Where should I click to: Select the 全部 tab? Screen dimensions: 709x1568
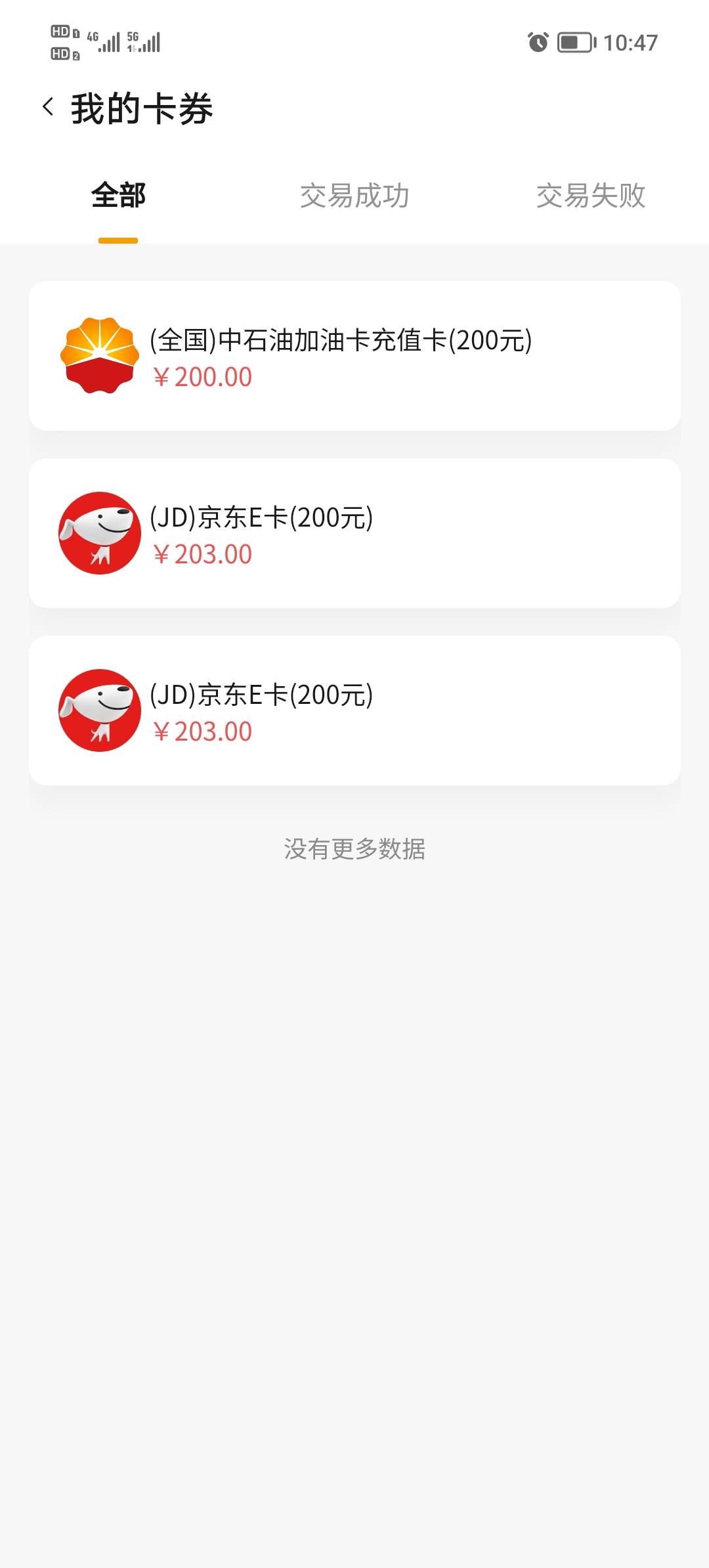[x=118, y=196]
